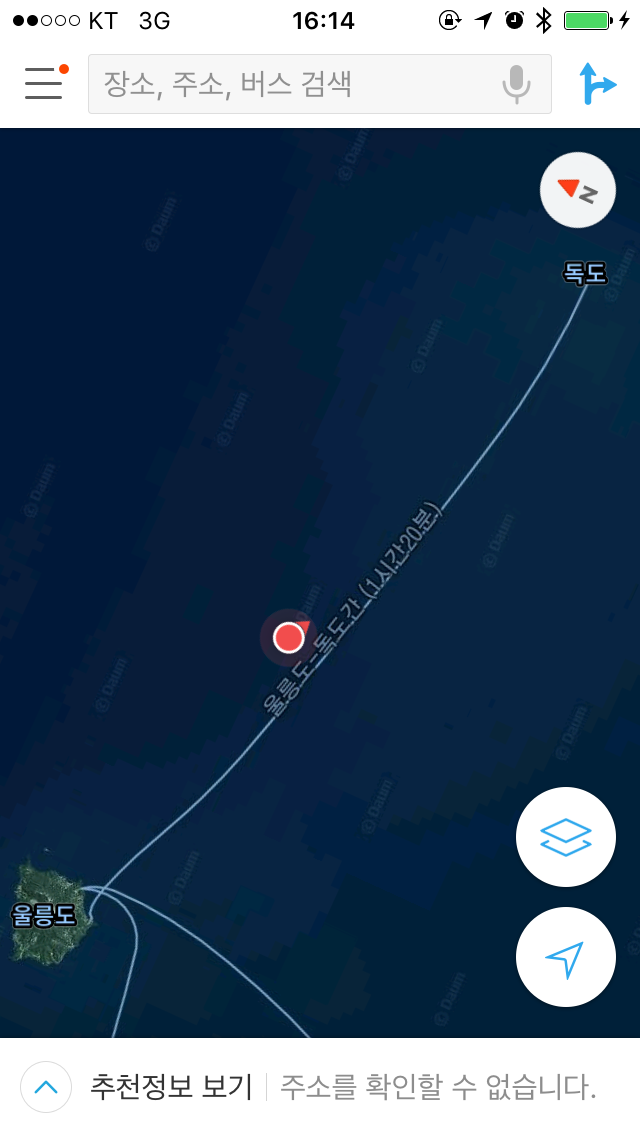Tap the red current-location marker
The image size is (640, 1136).
[x=289, y=637]
